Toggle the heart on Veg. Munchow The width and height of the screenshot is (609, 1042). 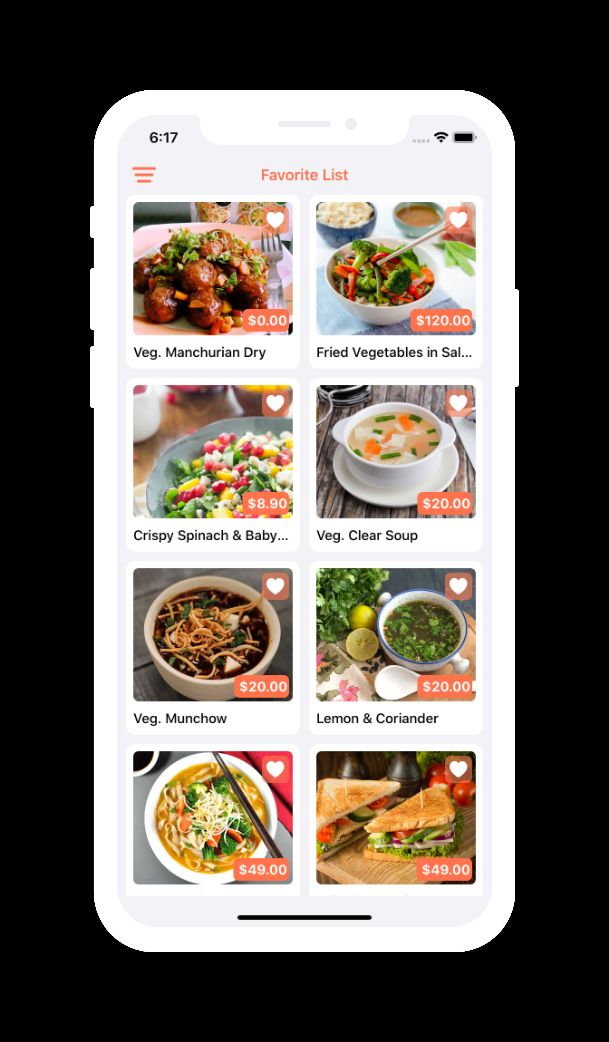[276, 586]
